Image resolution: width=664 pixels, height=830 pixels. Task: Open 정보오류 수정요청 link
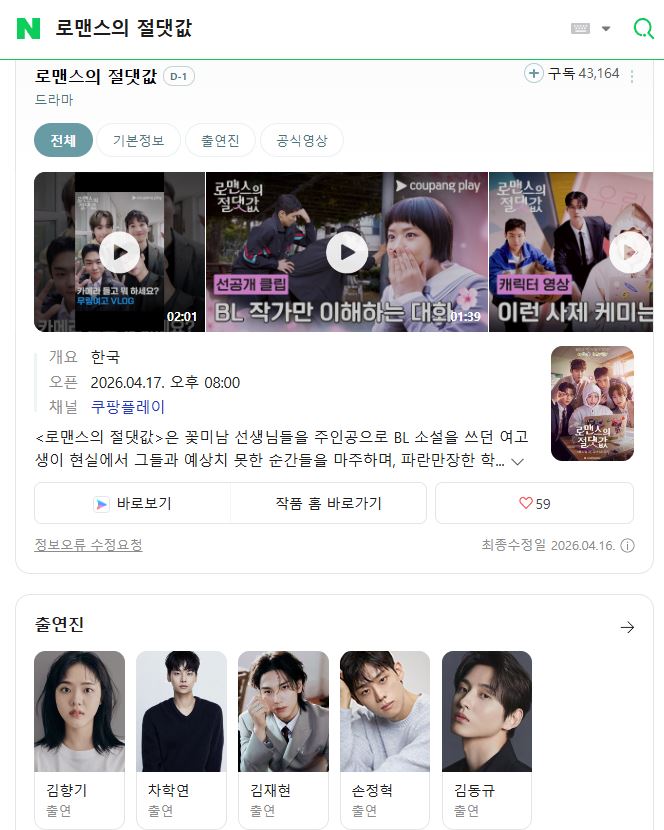[x=88, y=545]
